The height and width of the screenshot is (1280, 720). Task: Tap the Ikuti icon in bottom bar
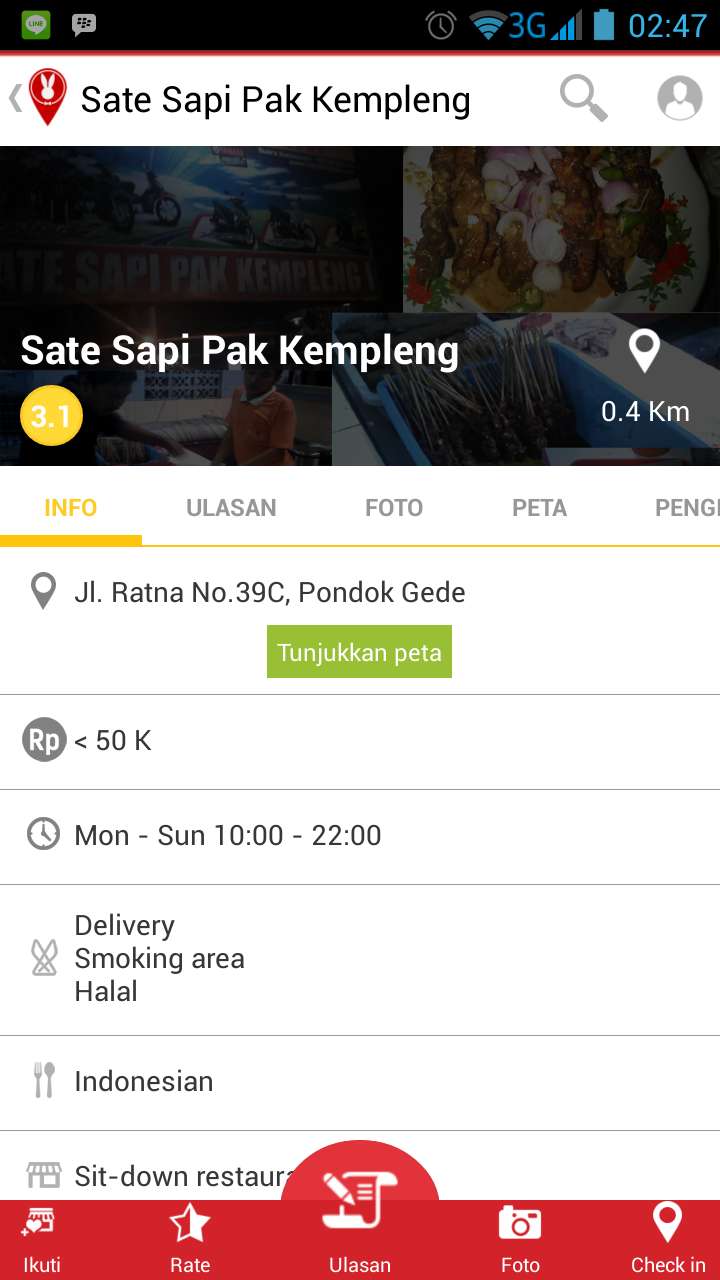pyautogui.click(x=40, y=1222)
